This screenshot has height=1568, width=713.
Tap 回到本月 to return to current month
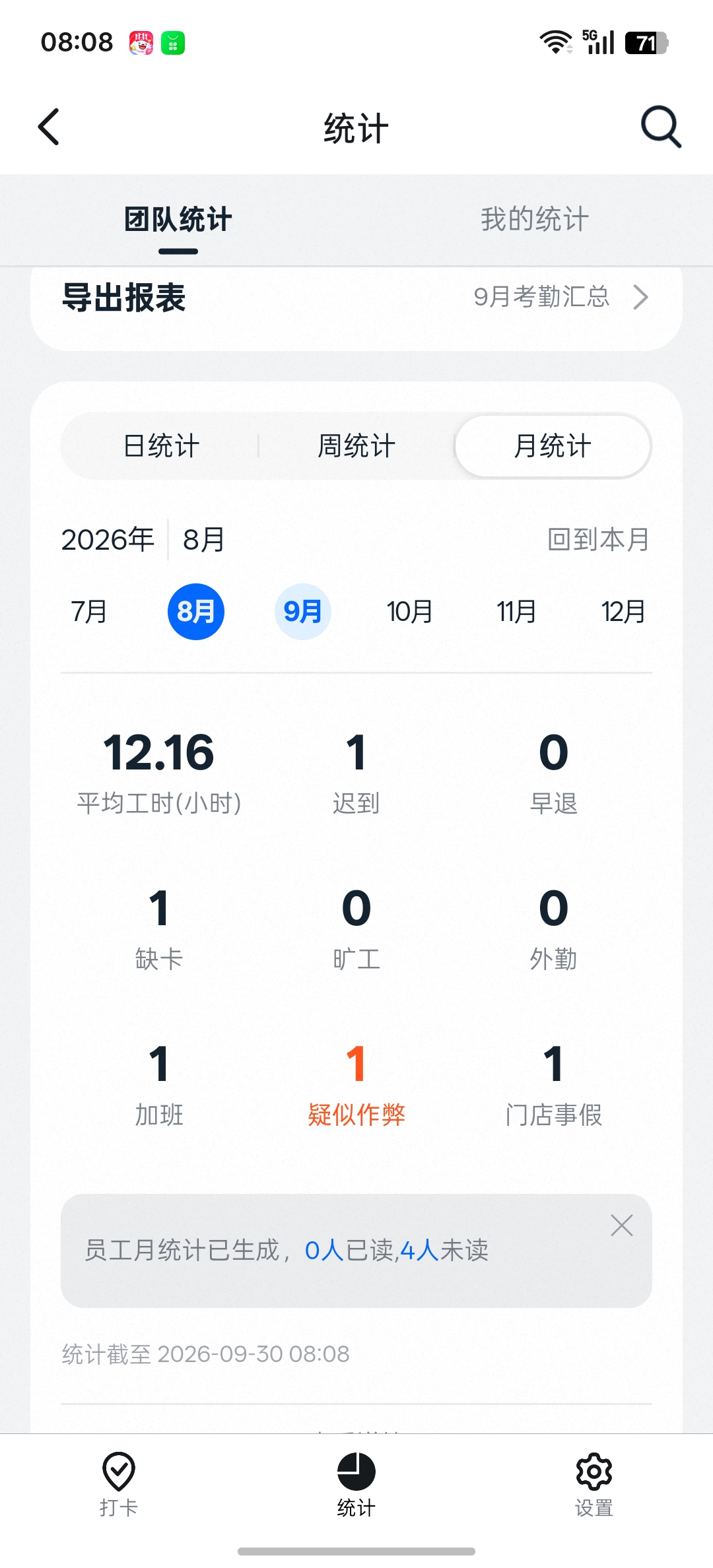click(598, 540)
